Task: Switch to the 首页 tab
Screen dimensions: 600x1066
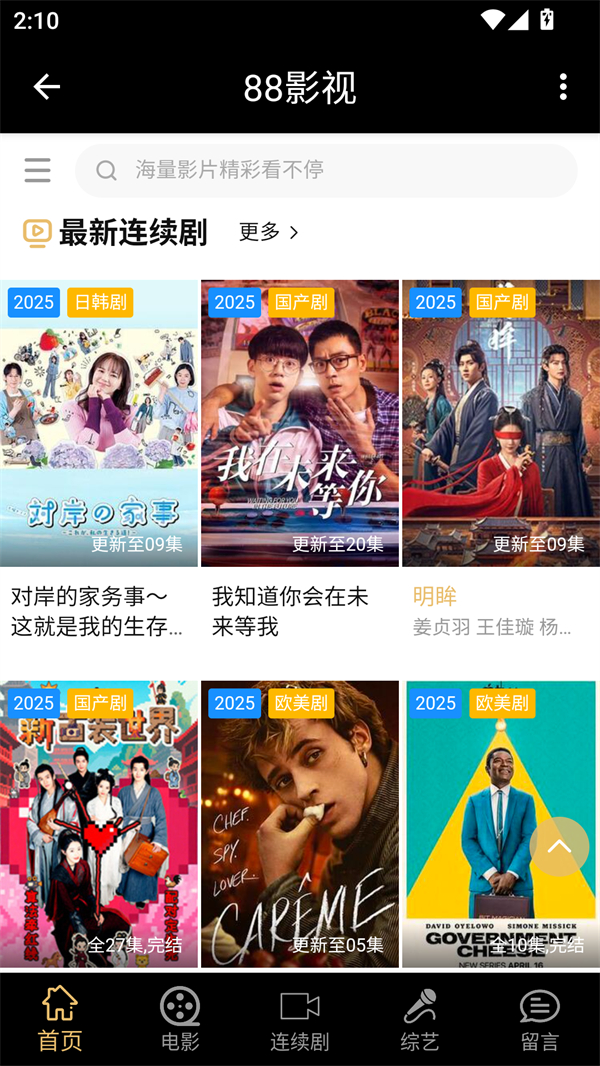Action: [x=60, y=1019]
